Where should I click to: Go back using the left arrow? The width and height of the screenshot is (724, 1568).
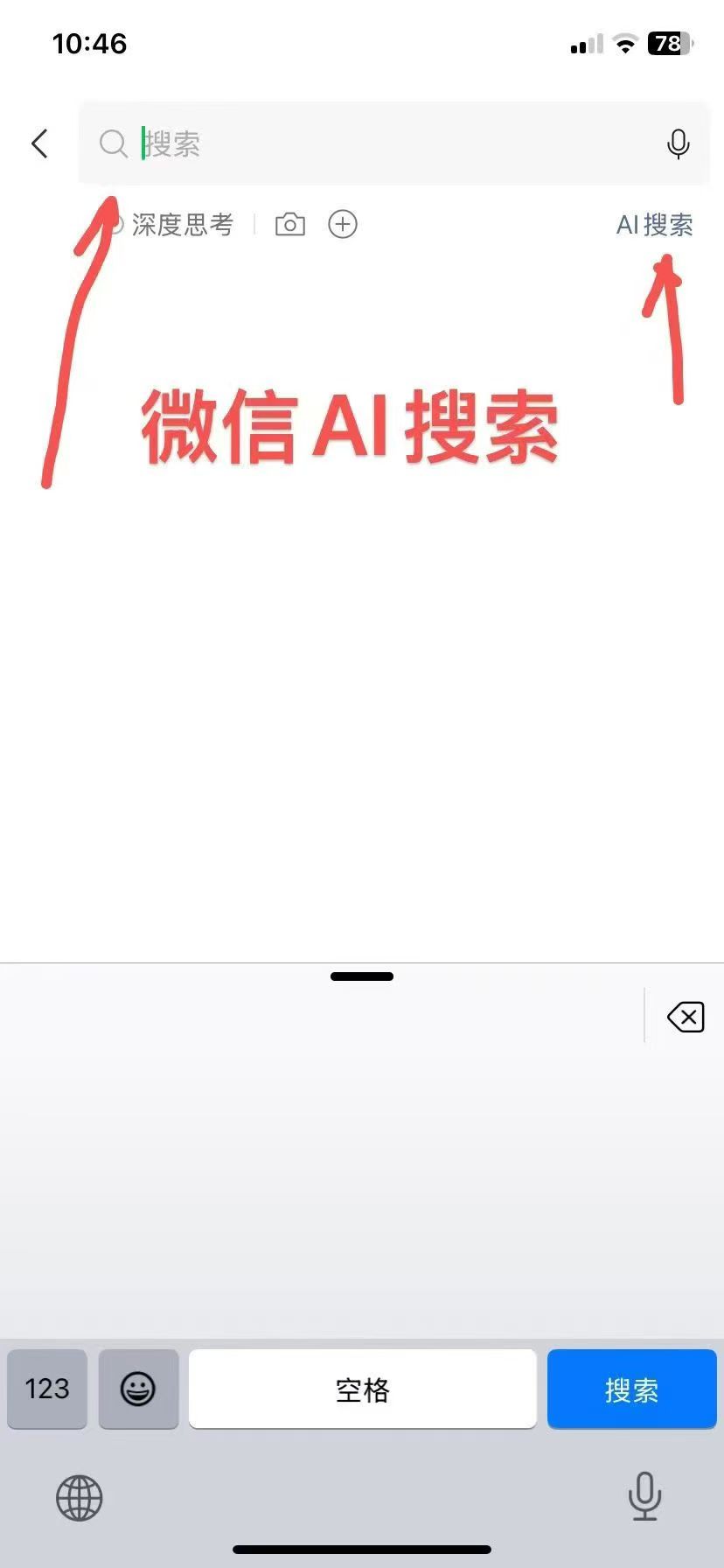(x=39, y=143)
